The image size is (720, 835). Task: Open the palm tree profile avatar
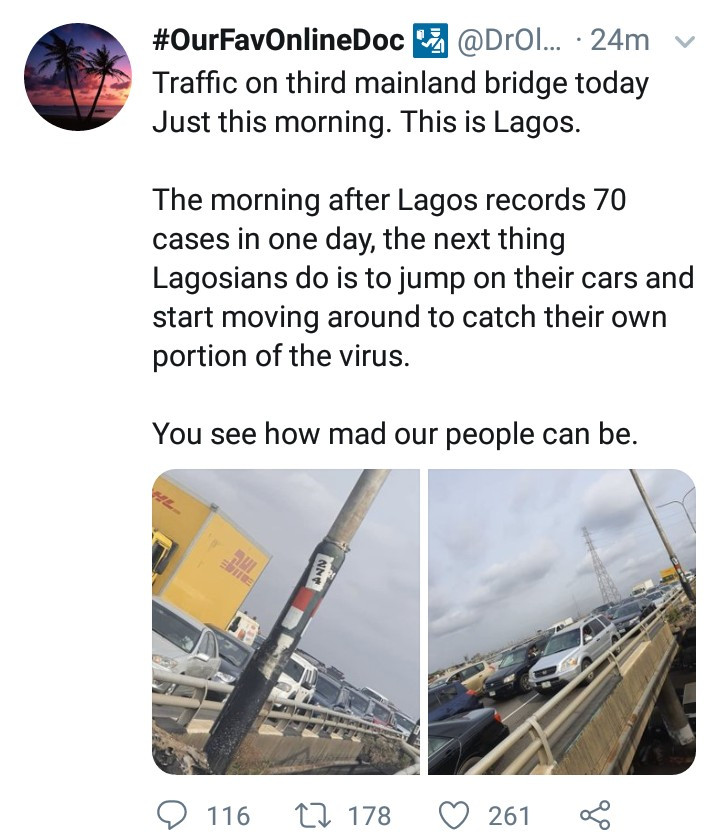point(78,78)
